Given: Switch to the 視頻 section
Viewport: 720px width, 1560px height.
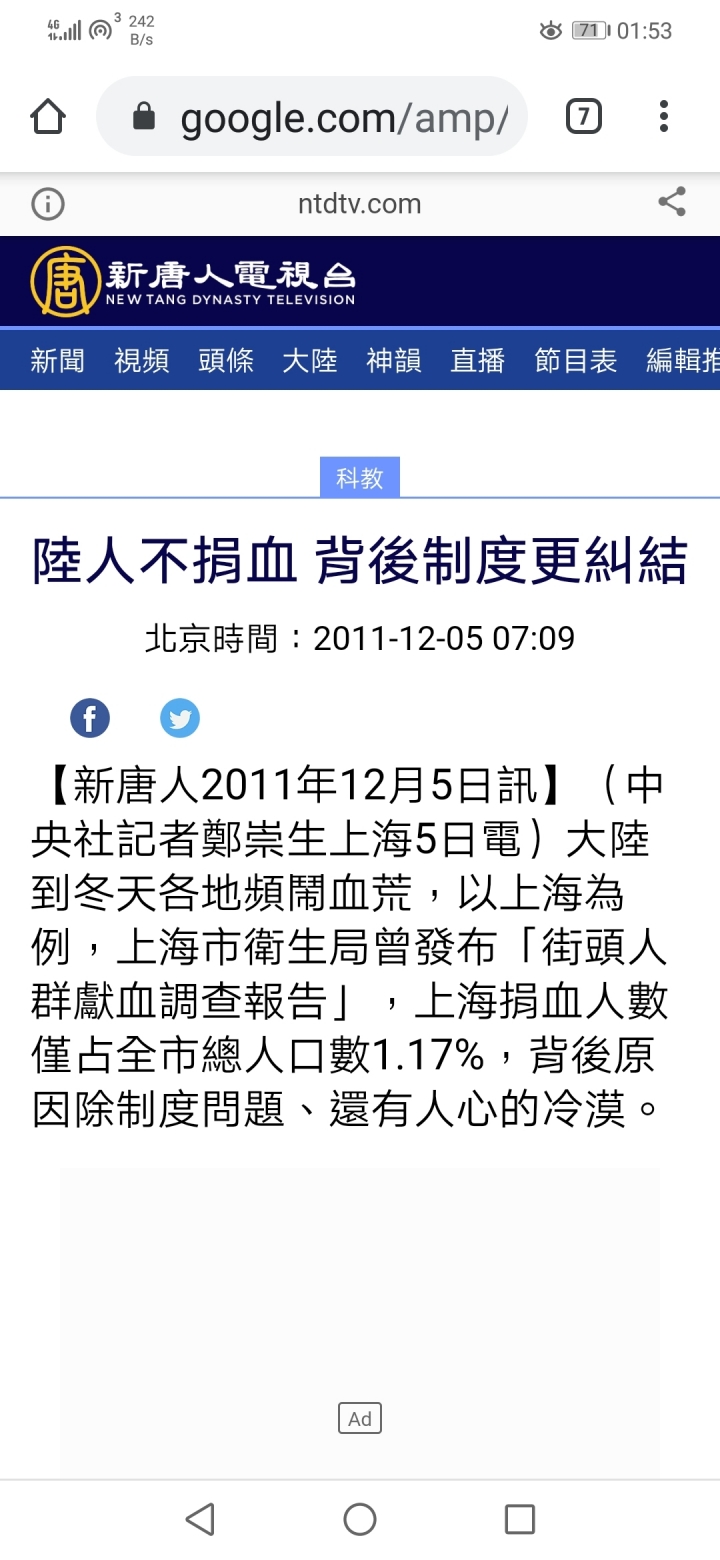Looking at the screenshot, I should (x=142, y=360).
